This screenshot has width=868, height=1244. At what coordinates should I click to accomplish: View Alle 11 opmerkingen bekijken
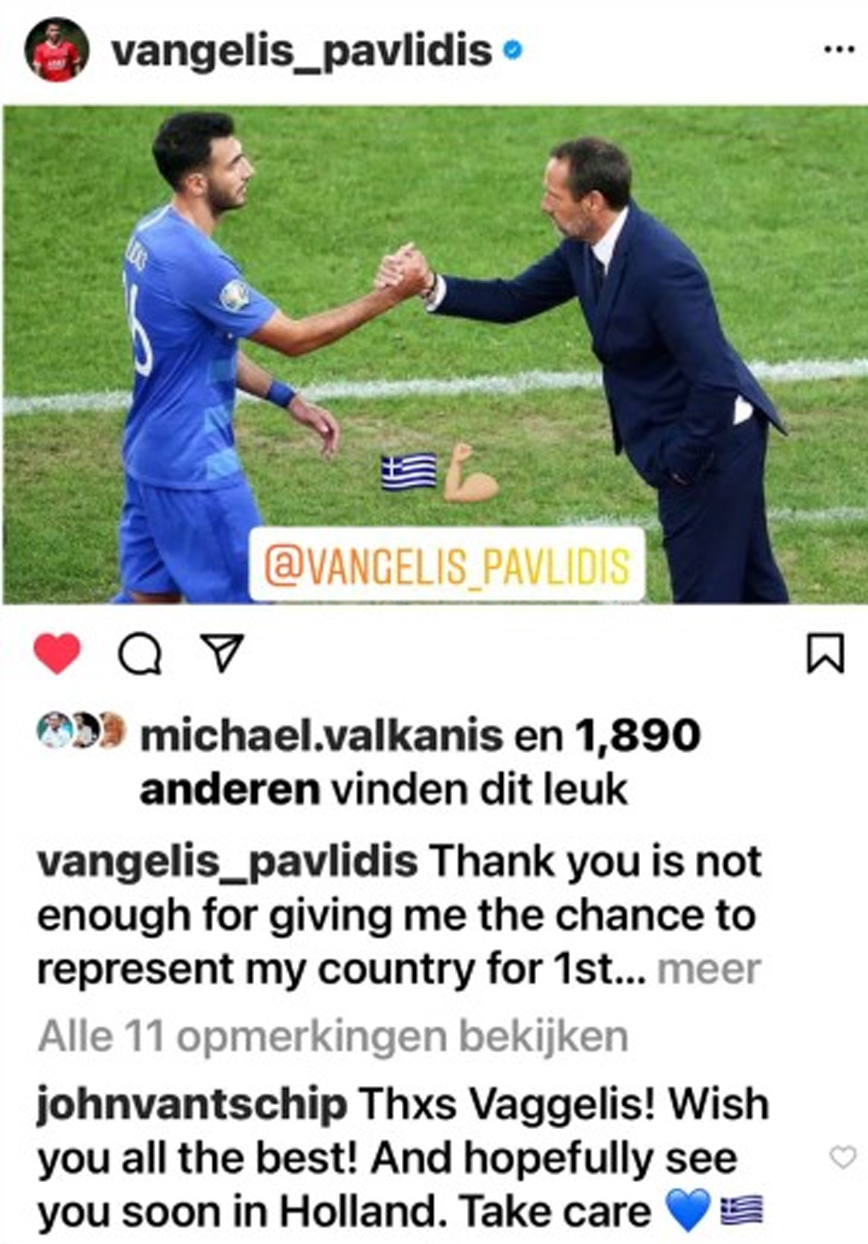pyautogui.click(x=333, y=1036)
